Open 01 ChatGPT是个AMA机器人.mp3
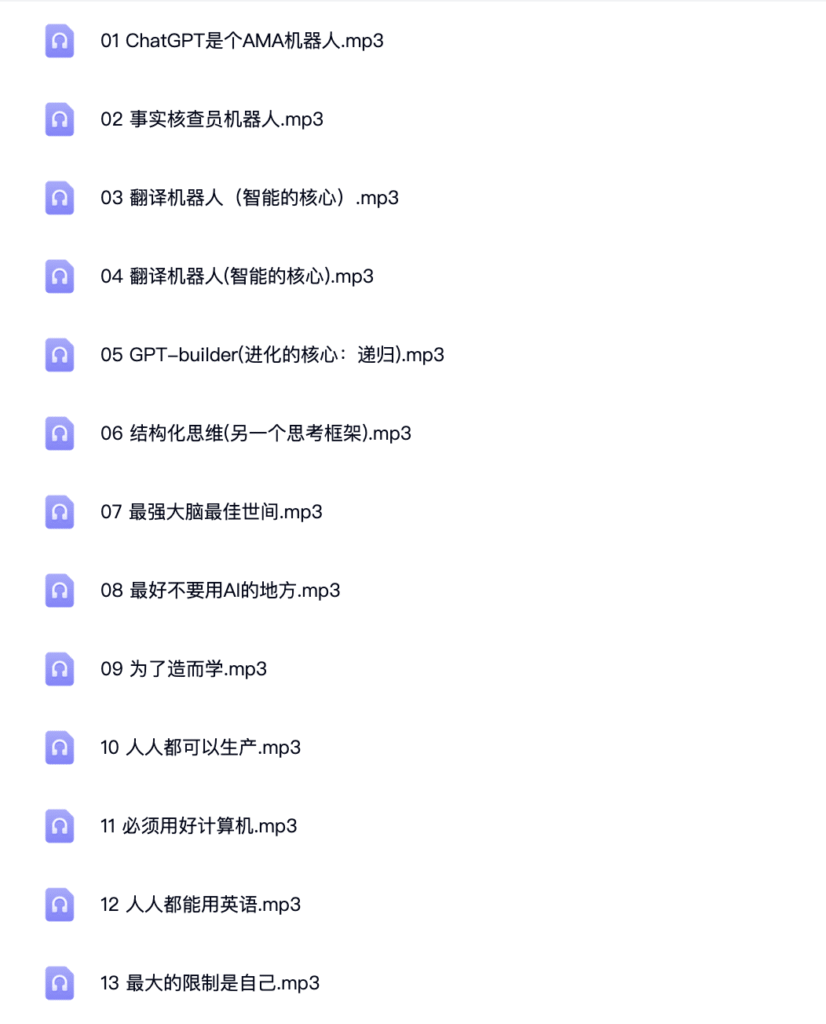826x1024 pixels. coord(242,41)
